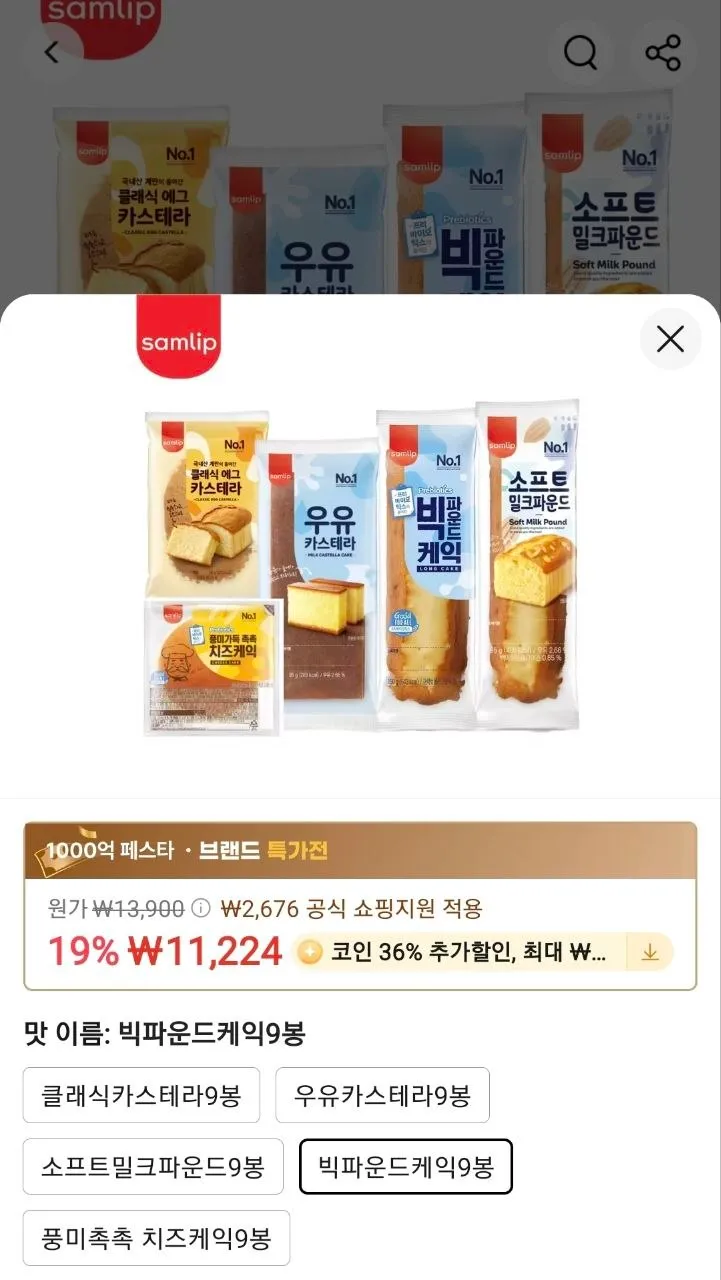Select the 클래식카스테라9봉 option
Image resolution: width=721 pixels, height=1280 pixels.
click(x=141, y=1095)
